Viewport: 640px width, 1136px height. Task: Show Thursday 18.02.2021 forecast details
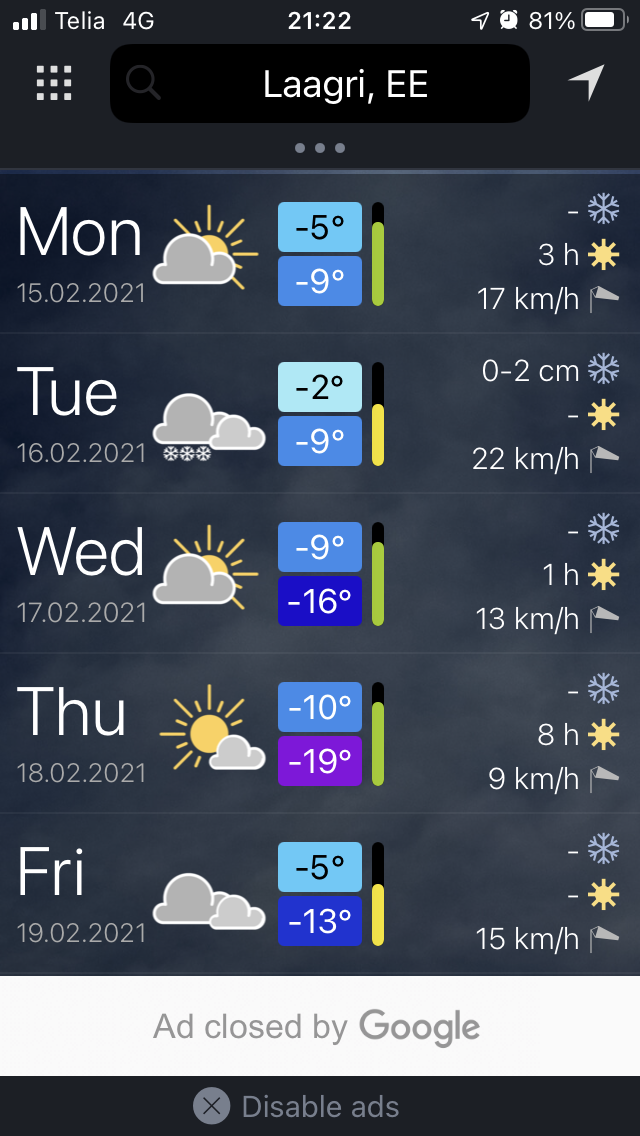(x=320, y=734)
